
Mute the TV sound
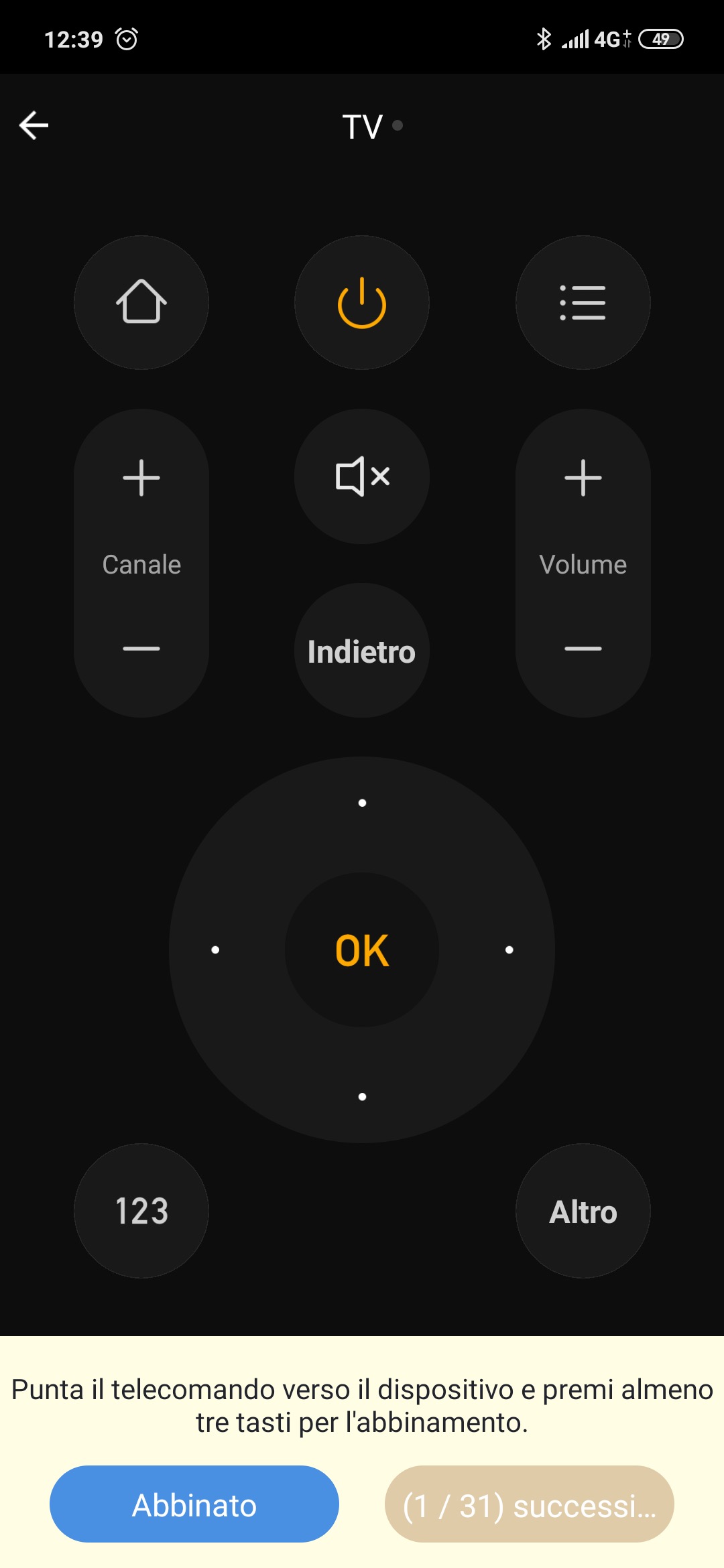coord(362,476)
